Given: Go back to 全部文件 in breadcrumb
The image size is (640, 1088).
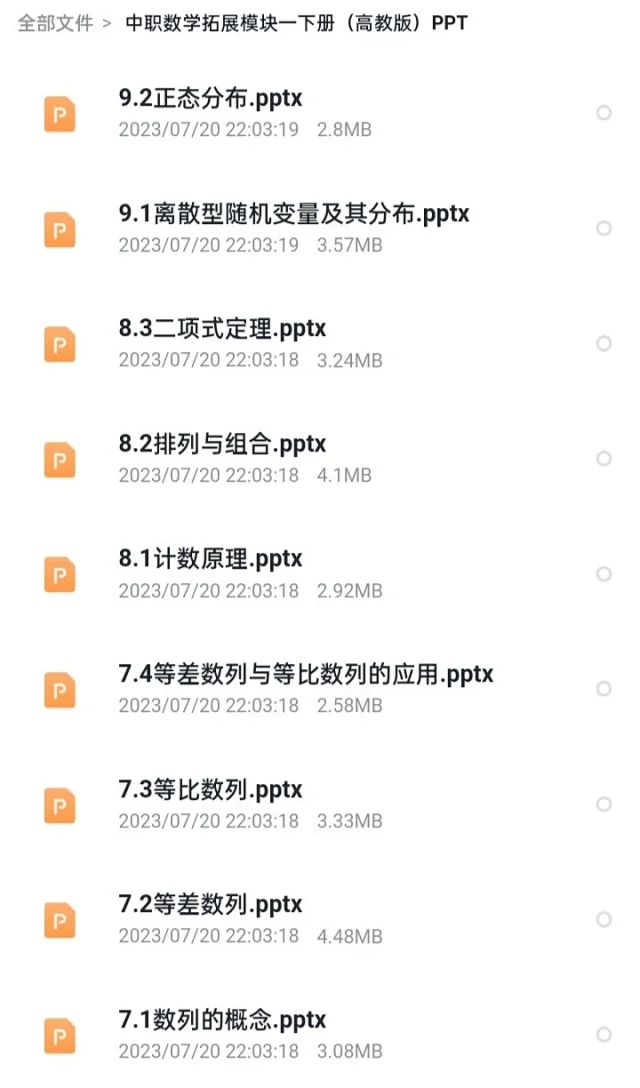Looking at the screenshot, I should coord(55,23).
